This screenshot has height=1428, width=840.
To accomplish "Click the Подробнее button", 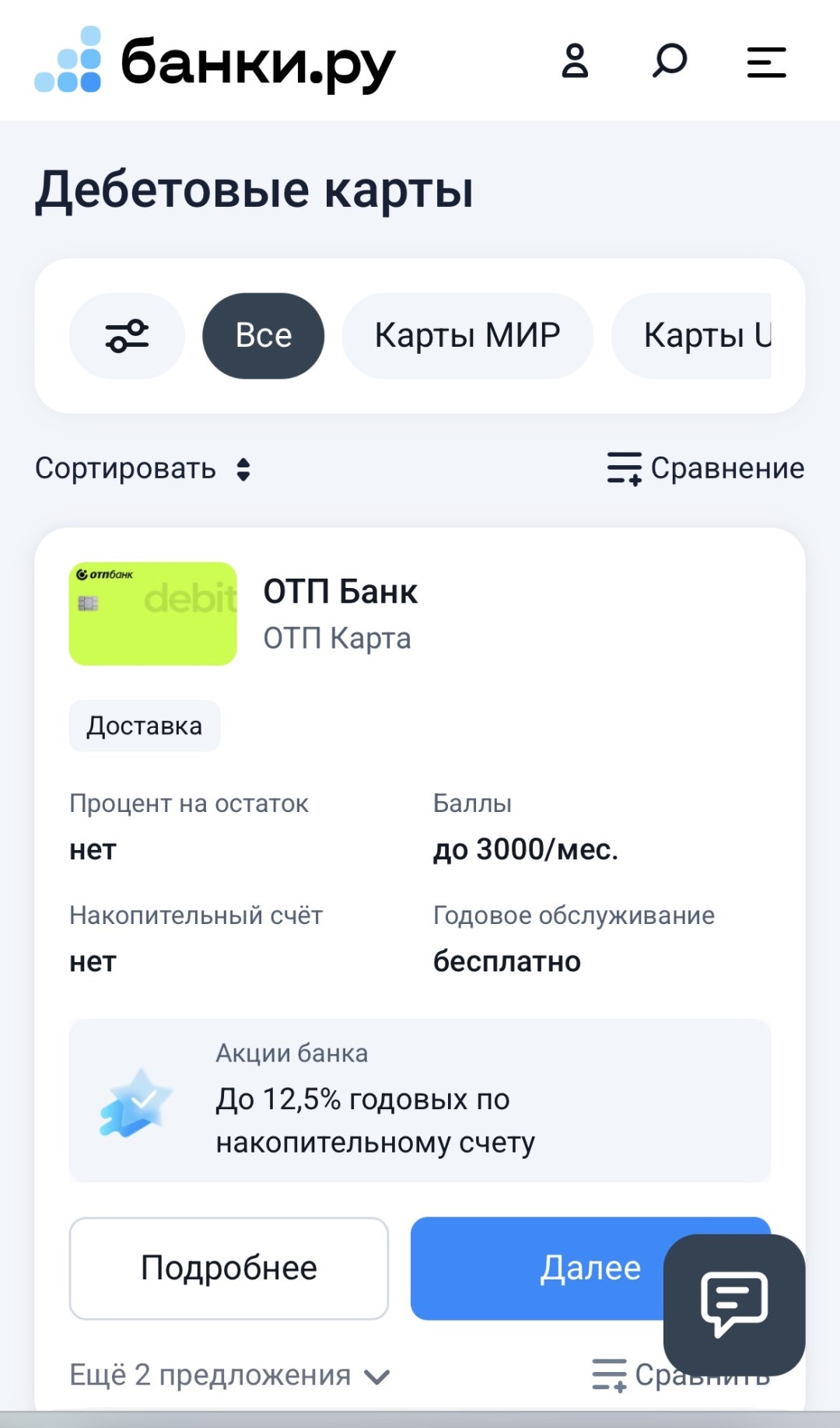I will (x=228, y=1268).
